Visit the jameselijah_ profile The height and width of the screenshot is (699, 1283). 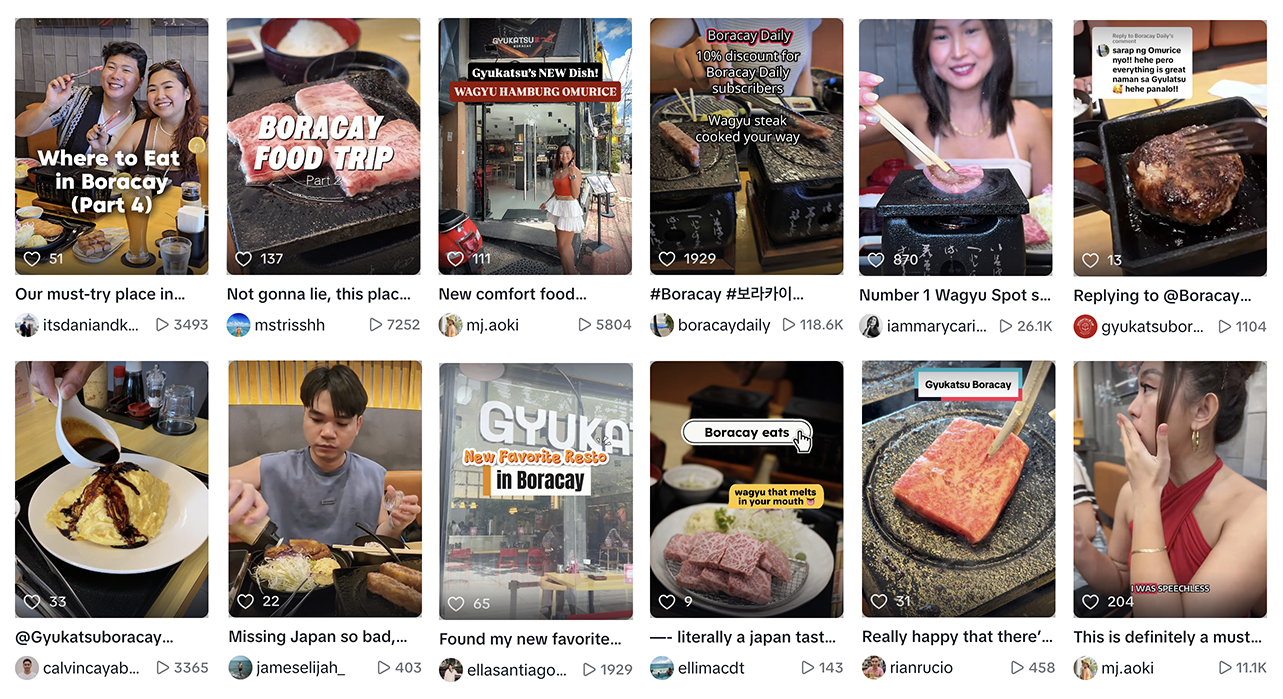tap(300, 668)
